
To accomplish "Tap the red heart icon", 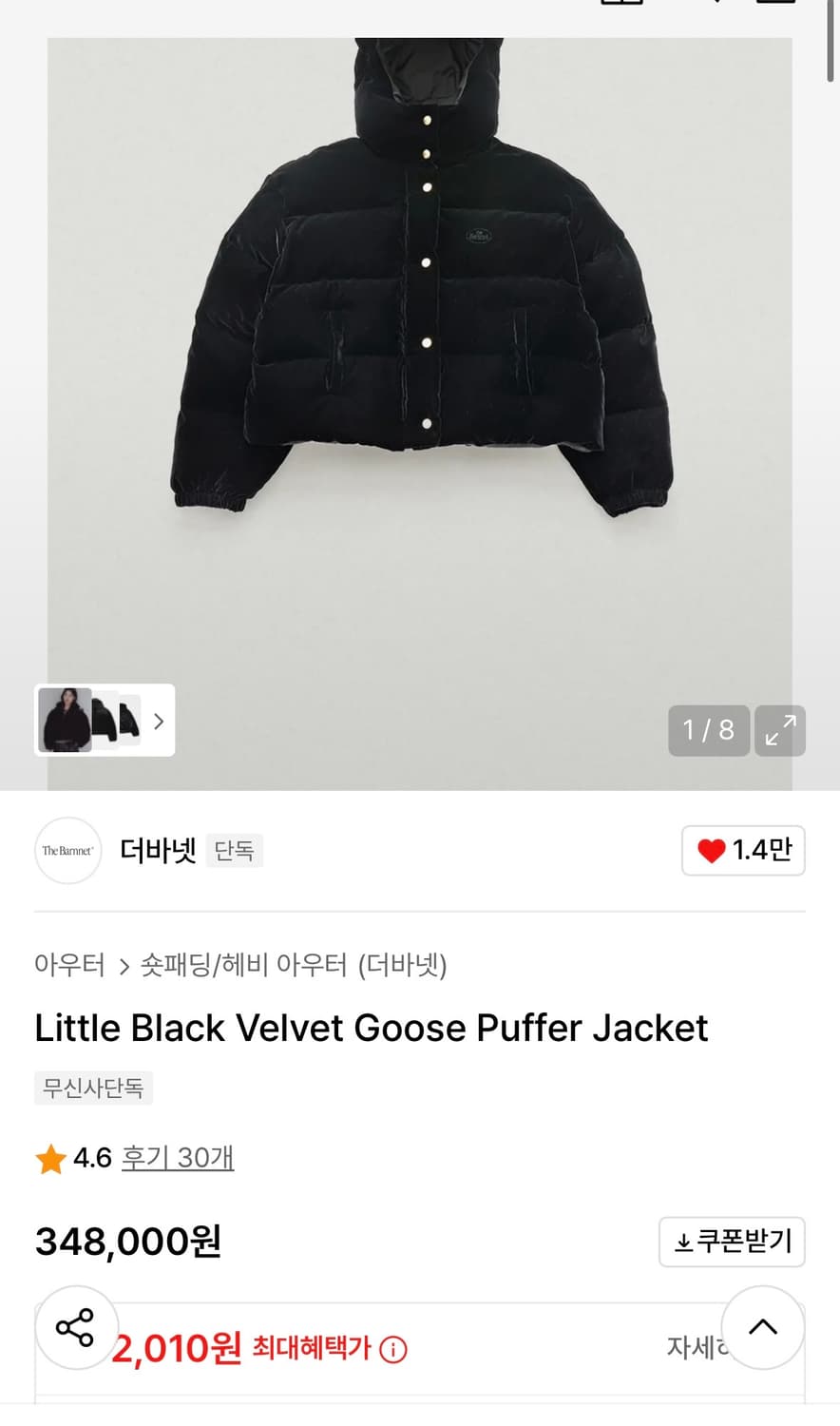I will pyautogui.click(x=710, y=851).
